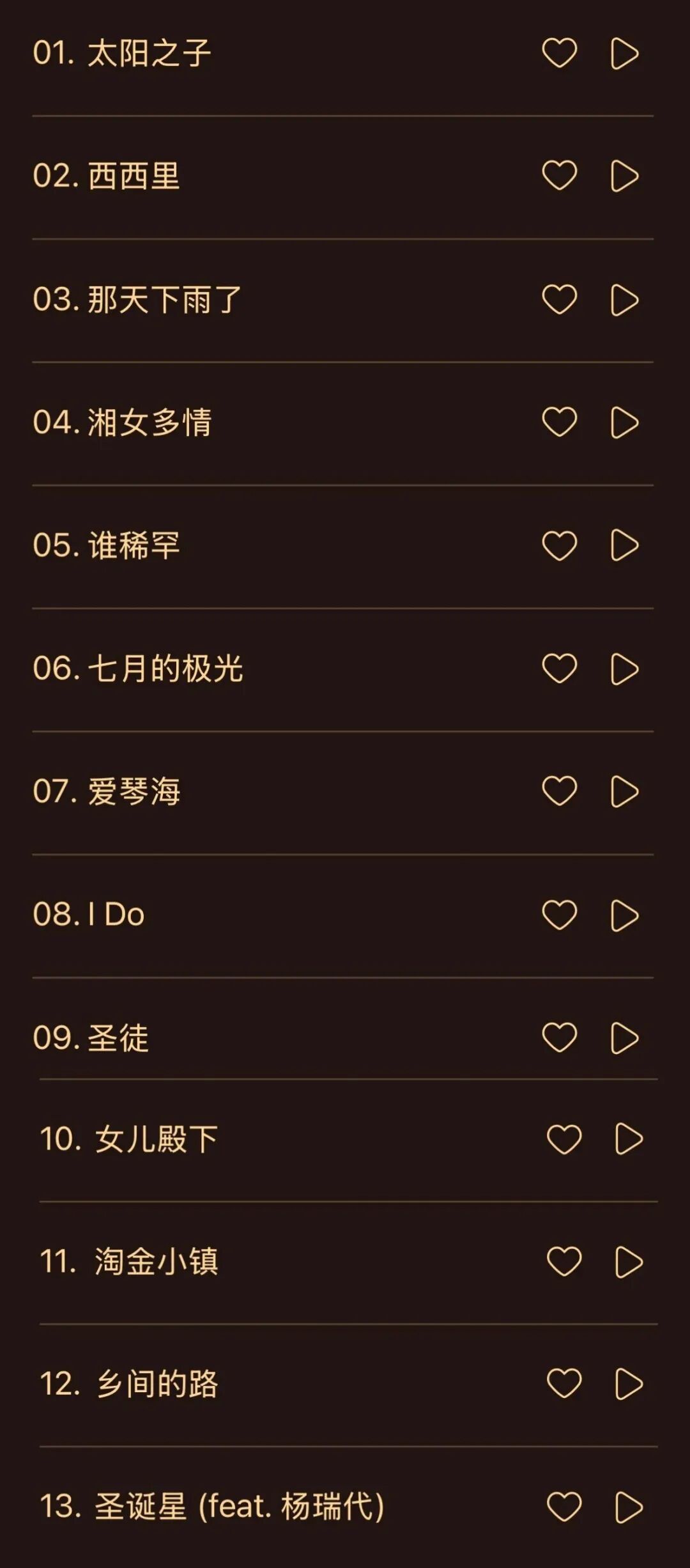Favorite the song 湘女多情
Screen dimensions: 690x1568
coord(559,423)
